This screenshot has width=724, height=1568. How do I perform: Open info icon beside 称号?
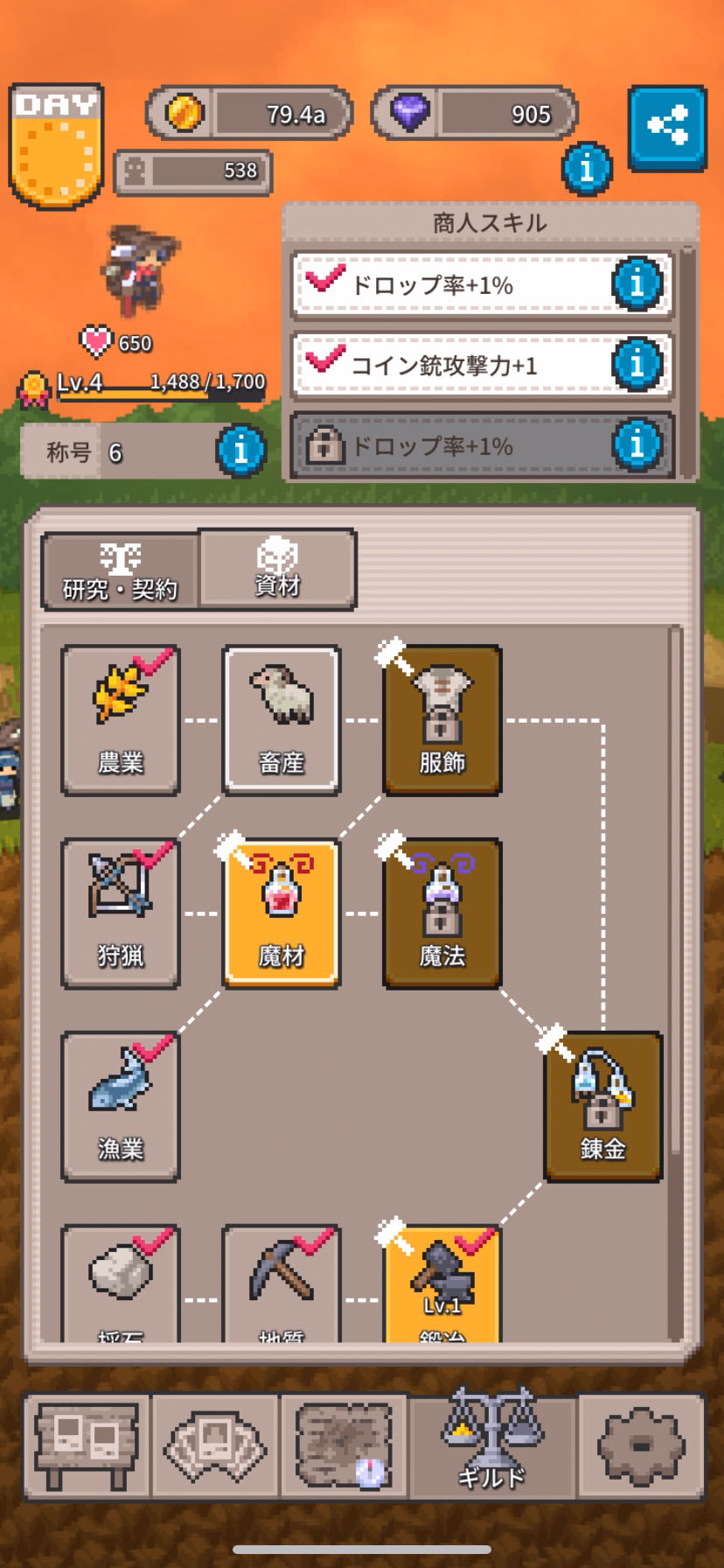click(240, 451)
